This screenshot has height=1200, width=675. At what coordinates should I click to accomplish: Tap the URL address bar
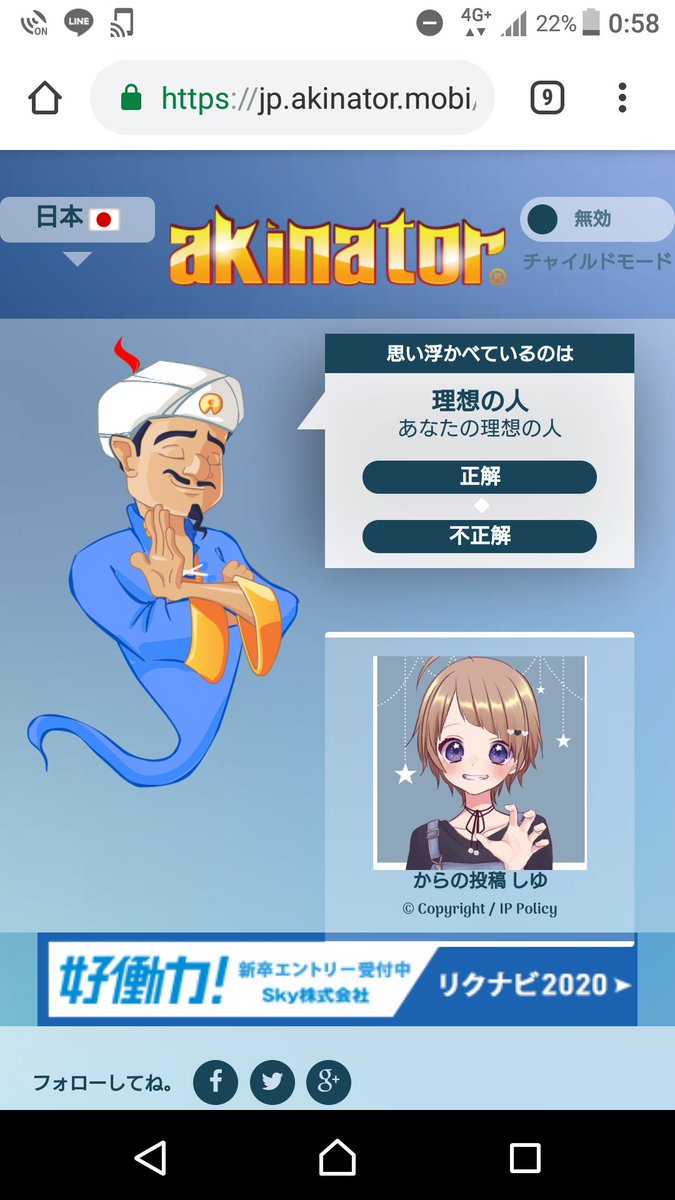point(310,98)
